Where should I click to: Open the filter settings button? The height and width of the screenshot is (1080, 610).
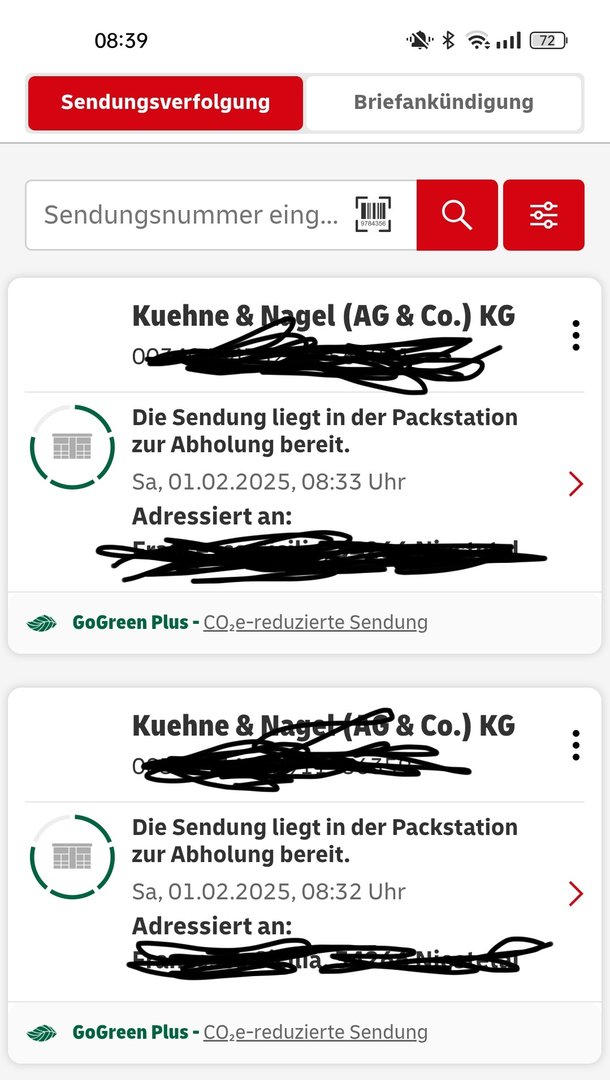(x=544, y=215)
